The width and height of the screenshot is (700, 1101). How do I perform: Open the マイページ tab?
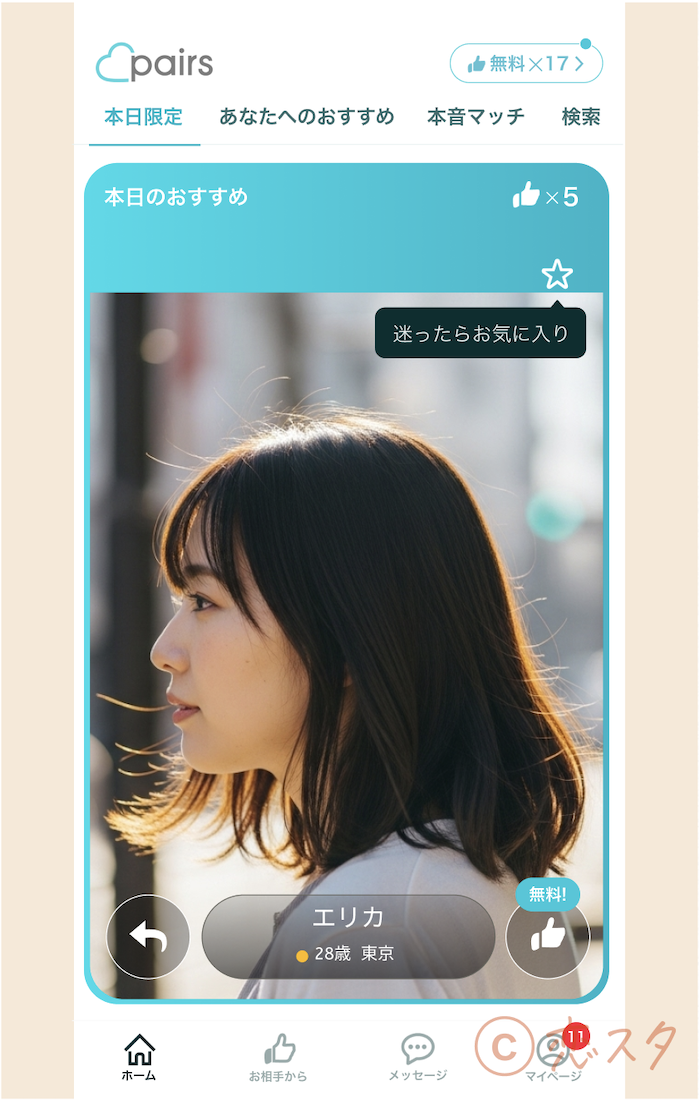coord(553,1058)
